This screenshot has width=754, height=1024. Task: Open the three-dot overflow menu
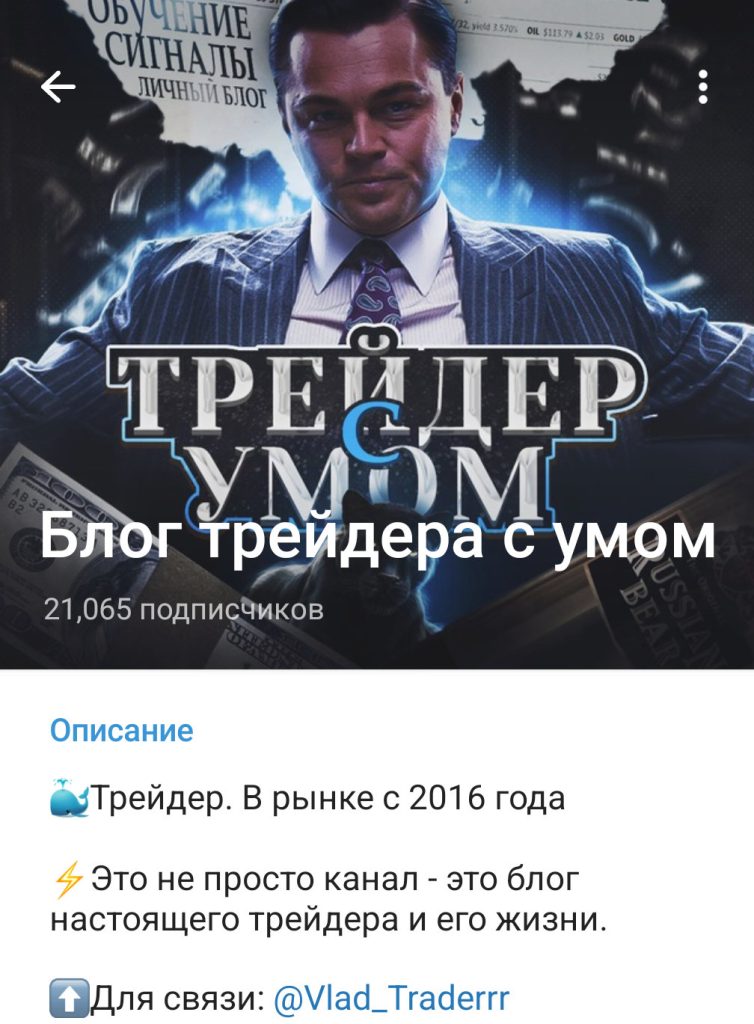click(704, 88)
